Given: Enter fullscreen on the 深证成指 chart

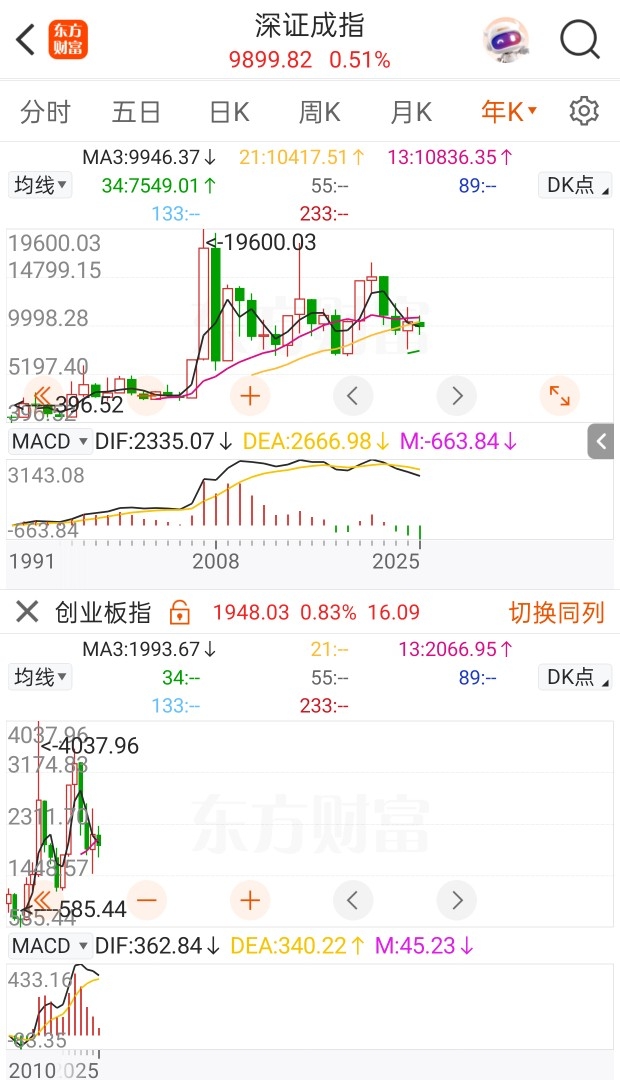Looking at the screenshot, I should [x=559, y=396].
